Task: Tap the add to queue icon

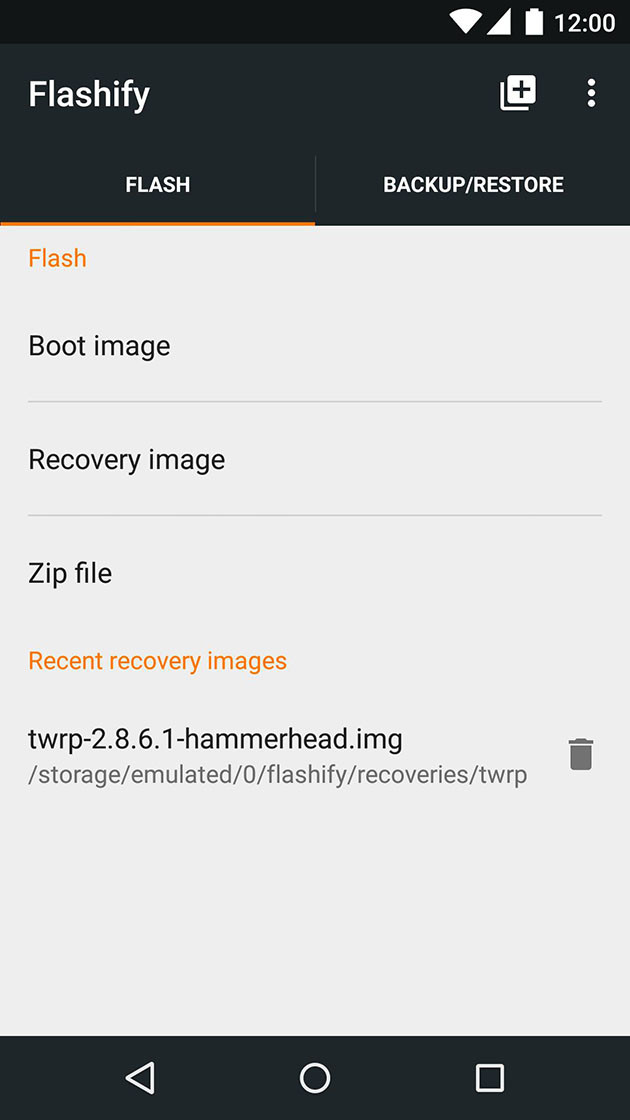Action: coord(518,93)
